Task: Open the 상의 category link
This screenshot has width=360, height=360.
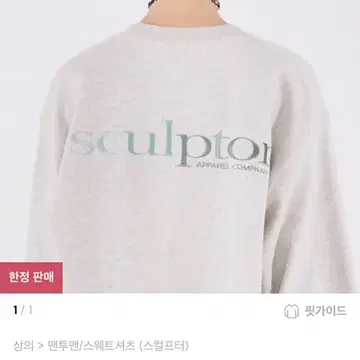Action: (23, 346)
